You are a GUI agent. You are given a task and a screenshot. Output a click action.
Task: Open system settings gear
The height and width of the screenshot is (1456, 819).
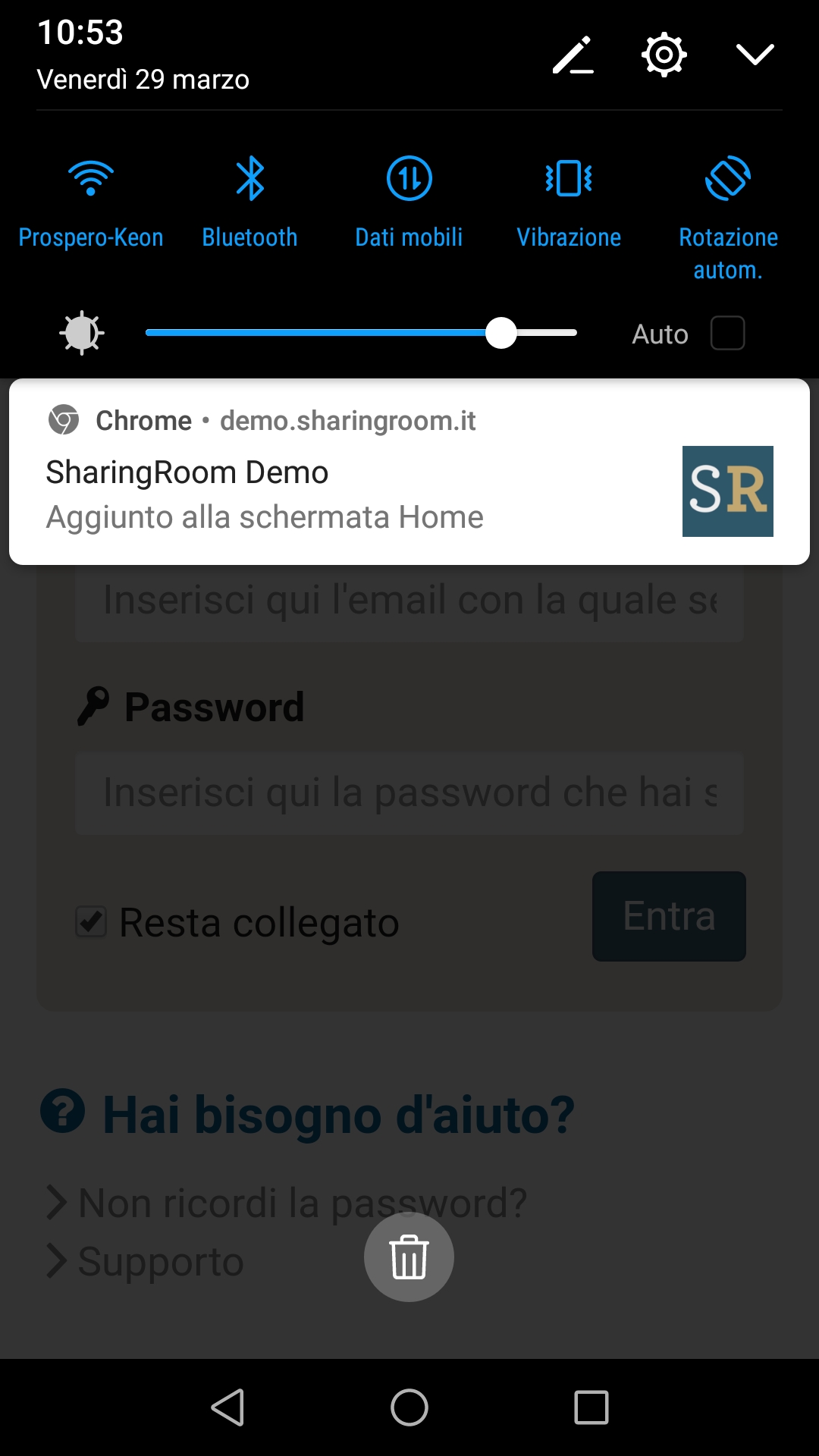(664, 55)
